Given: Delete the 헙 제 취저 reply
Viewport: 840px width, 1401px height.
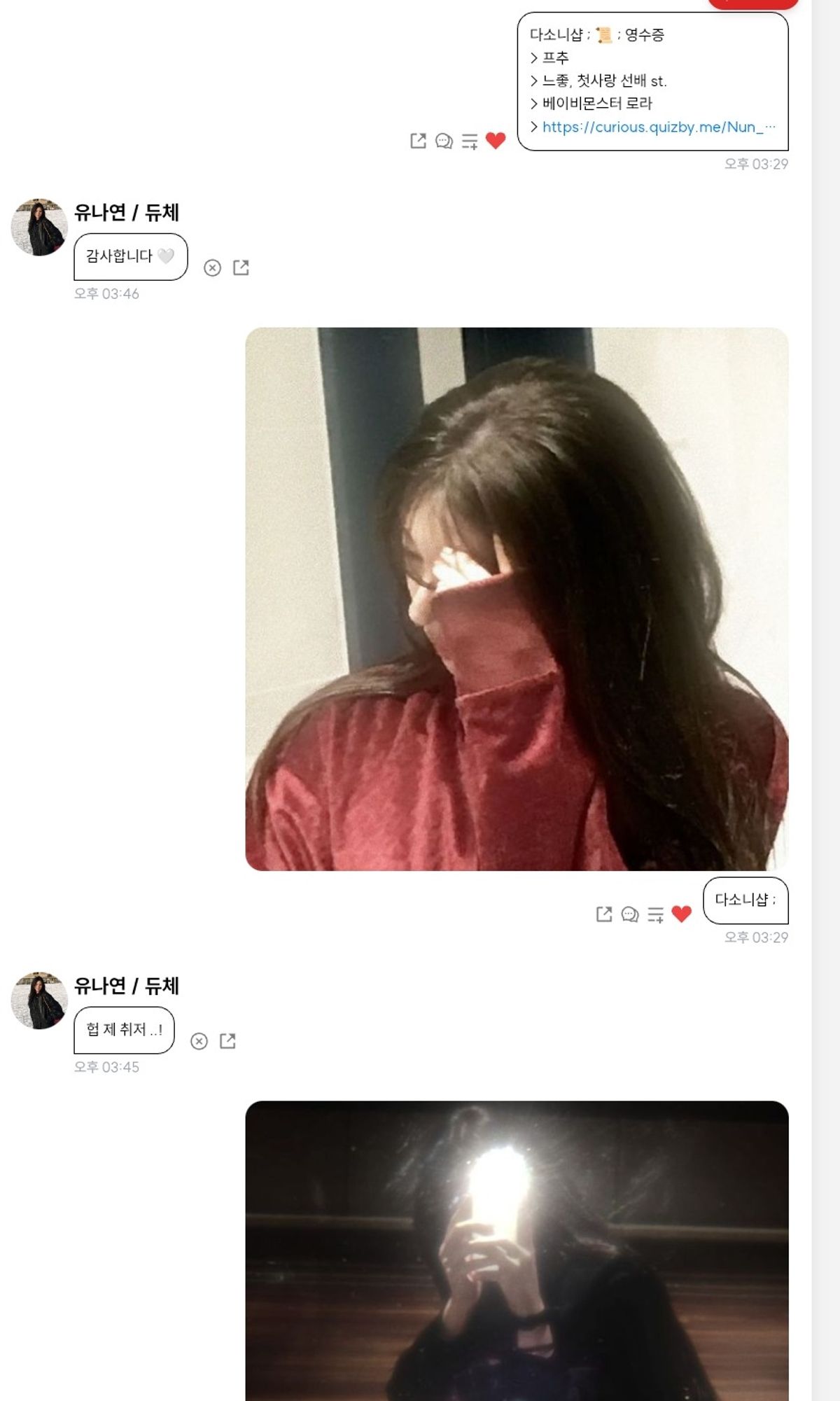Looking at the screenshot, I should click(x=199, y=1041).
